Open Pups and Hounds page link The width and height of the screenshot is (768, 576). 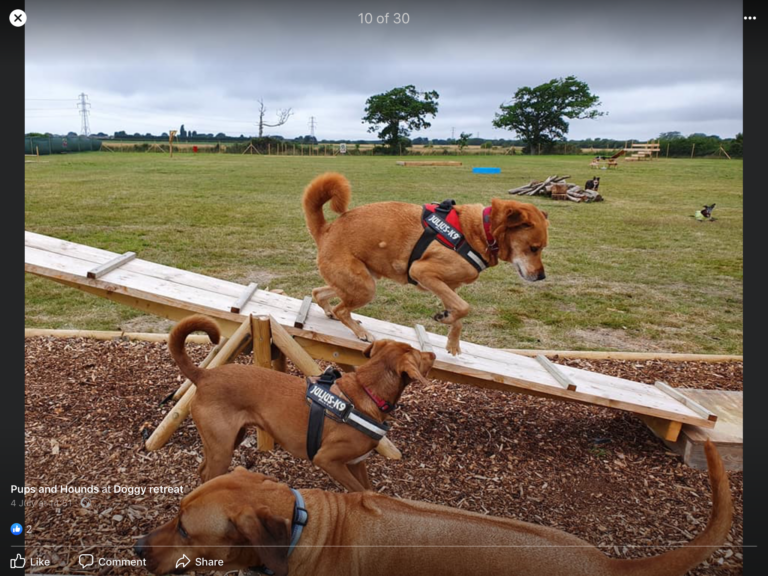click(x=54, y=489)
